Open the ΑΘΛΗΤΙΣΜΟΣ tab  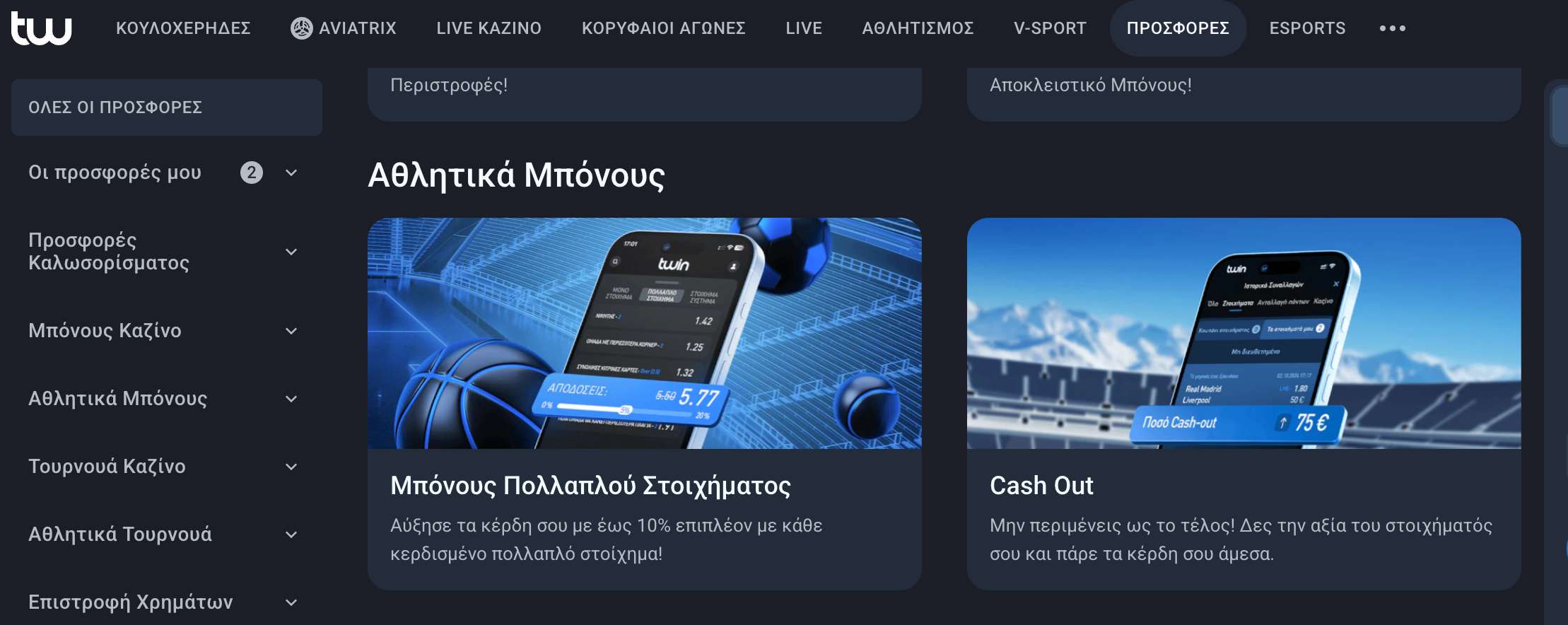[918, 28]
